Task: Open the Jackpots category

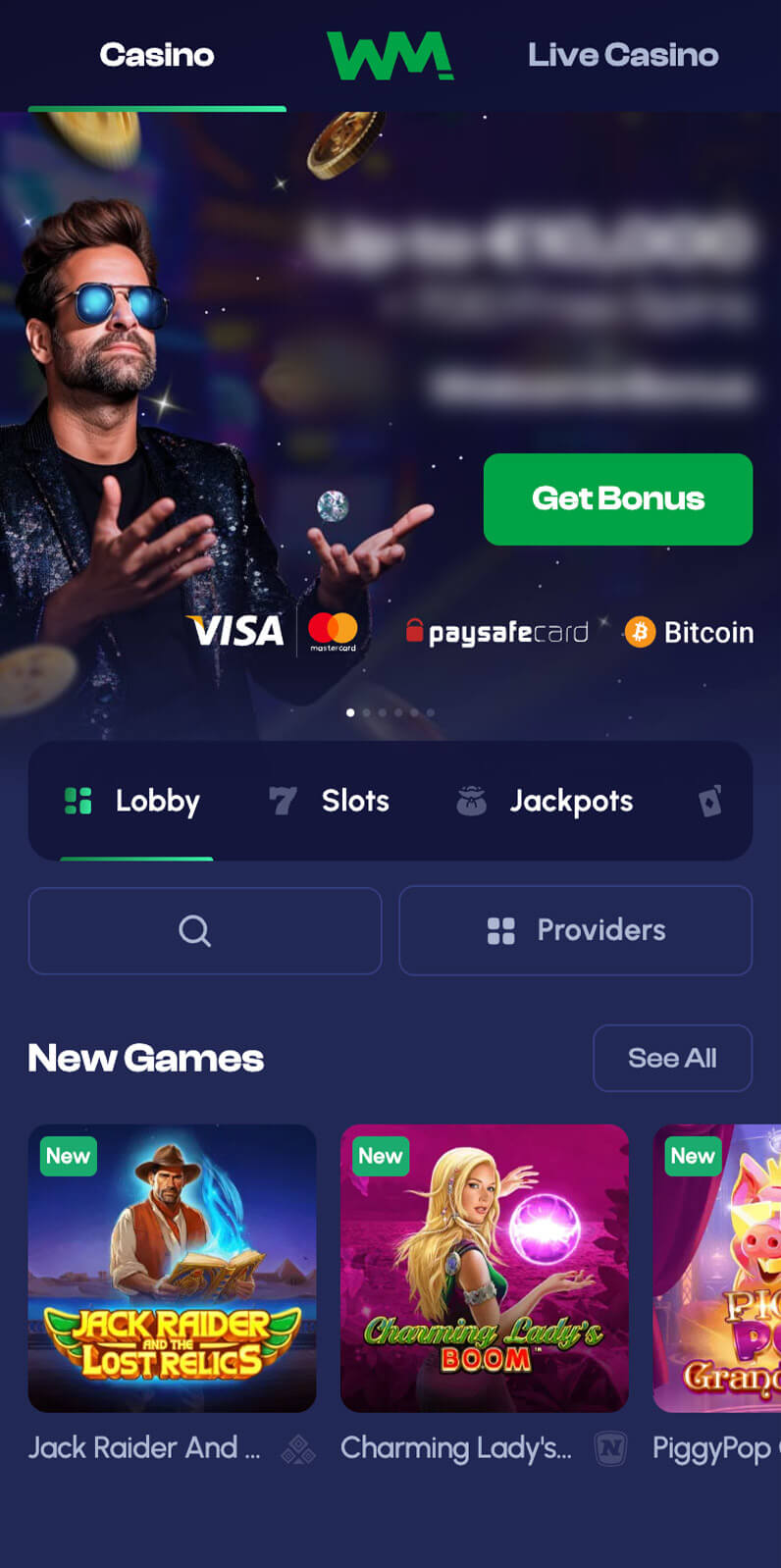Action: point(545,801)
